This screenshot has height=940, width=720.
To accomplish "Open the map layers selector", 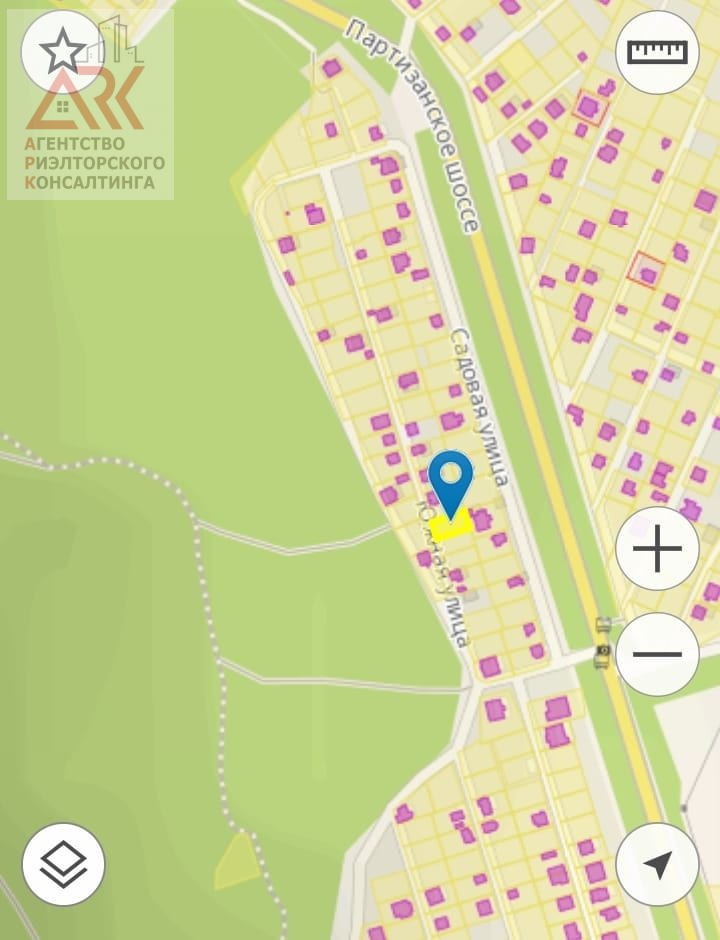I will pyautogui.click(x=63, y=864).
